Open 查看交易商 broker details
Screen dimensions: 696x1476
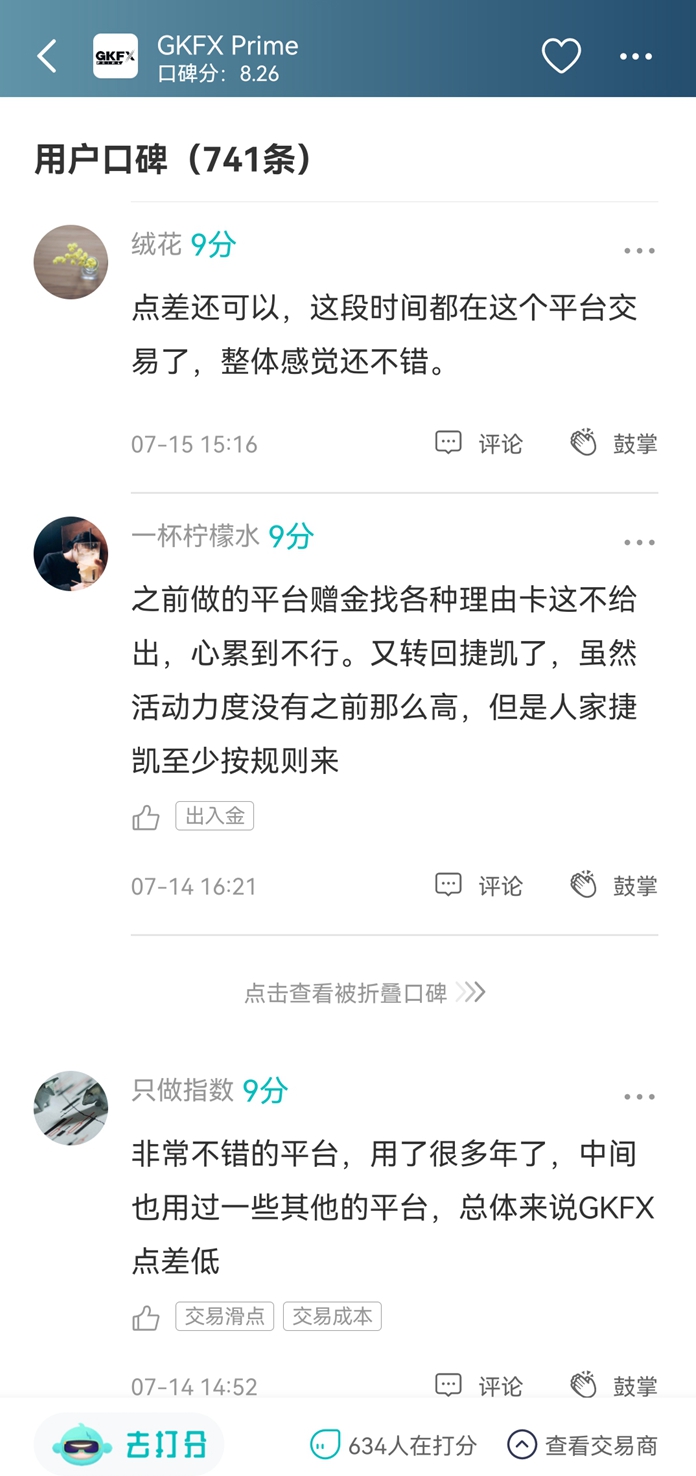[x=583, y=1445]
